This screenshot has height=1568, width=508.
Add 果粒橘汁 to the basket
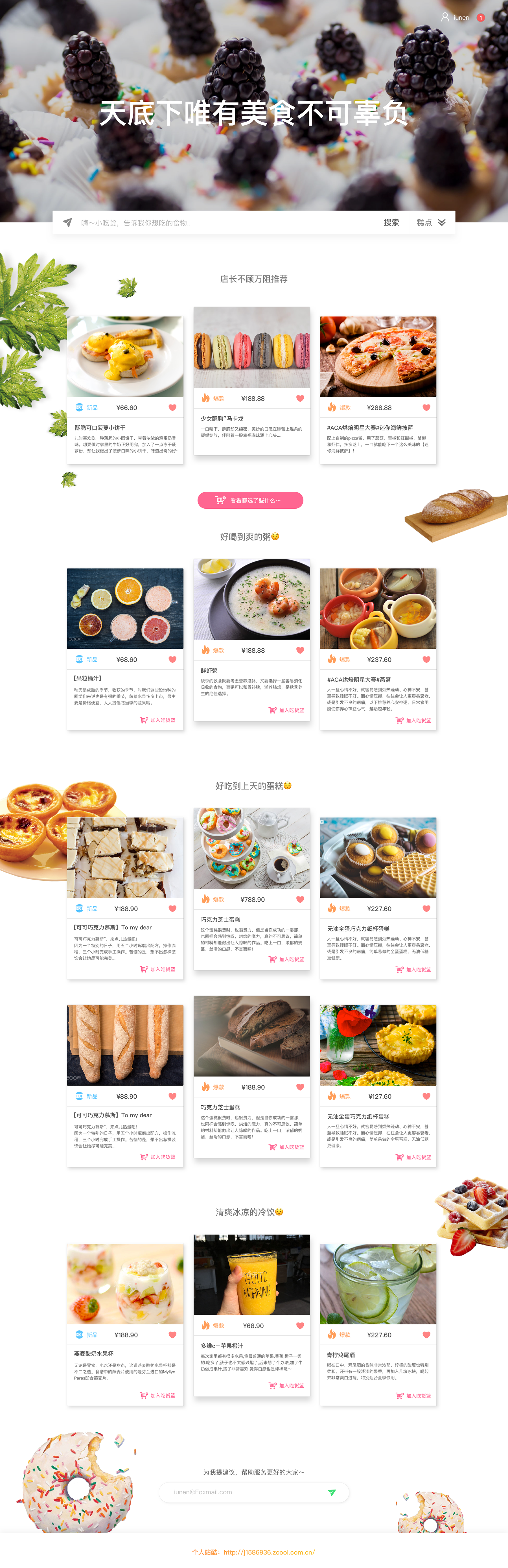(158, 720)
